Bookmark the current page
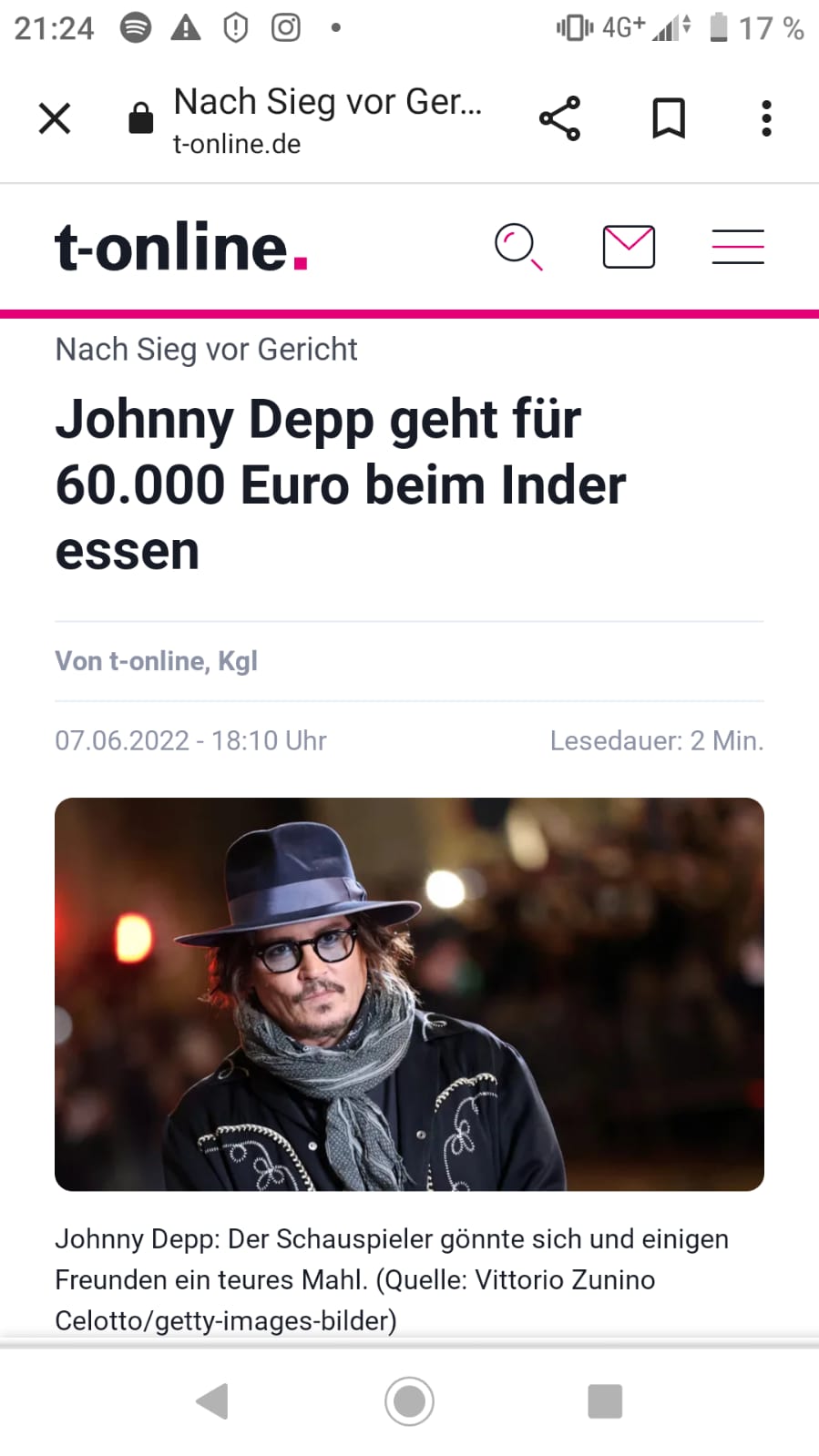The height and width of the screenshot is (1456, 819). click(x=669, y=118)
